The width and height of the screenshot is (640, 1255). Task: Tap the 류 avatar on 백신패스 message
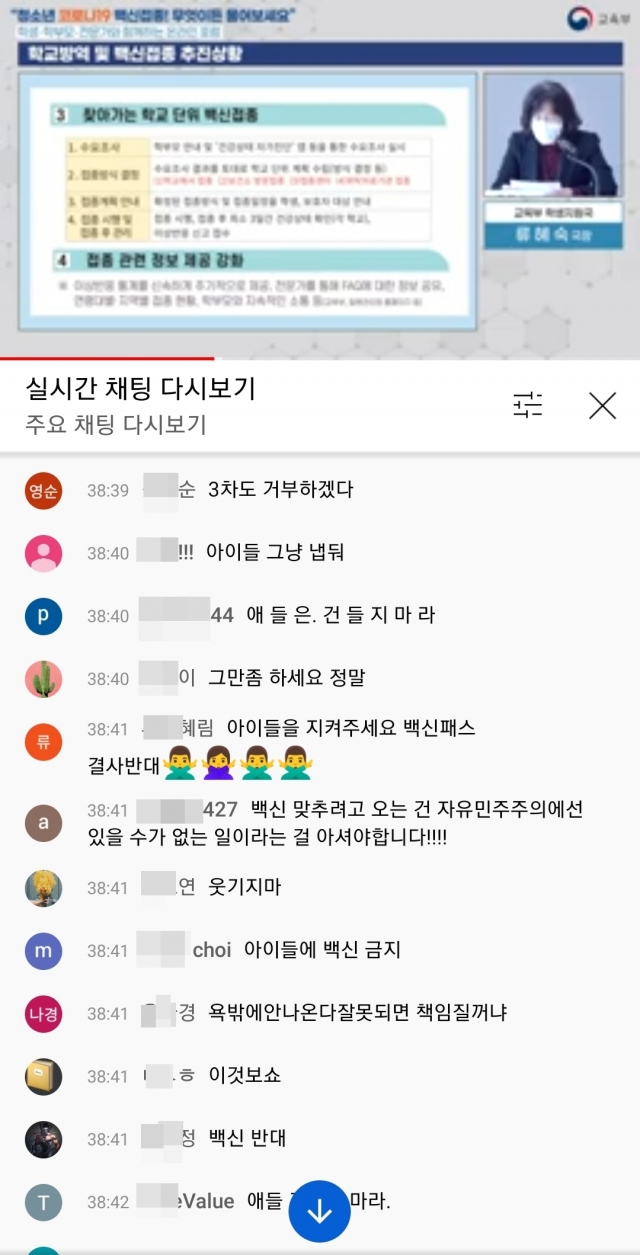tap(43, 741)
